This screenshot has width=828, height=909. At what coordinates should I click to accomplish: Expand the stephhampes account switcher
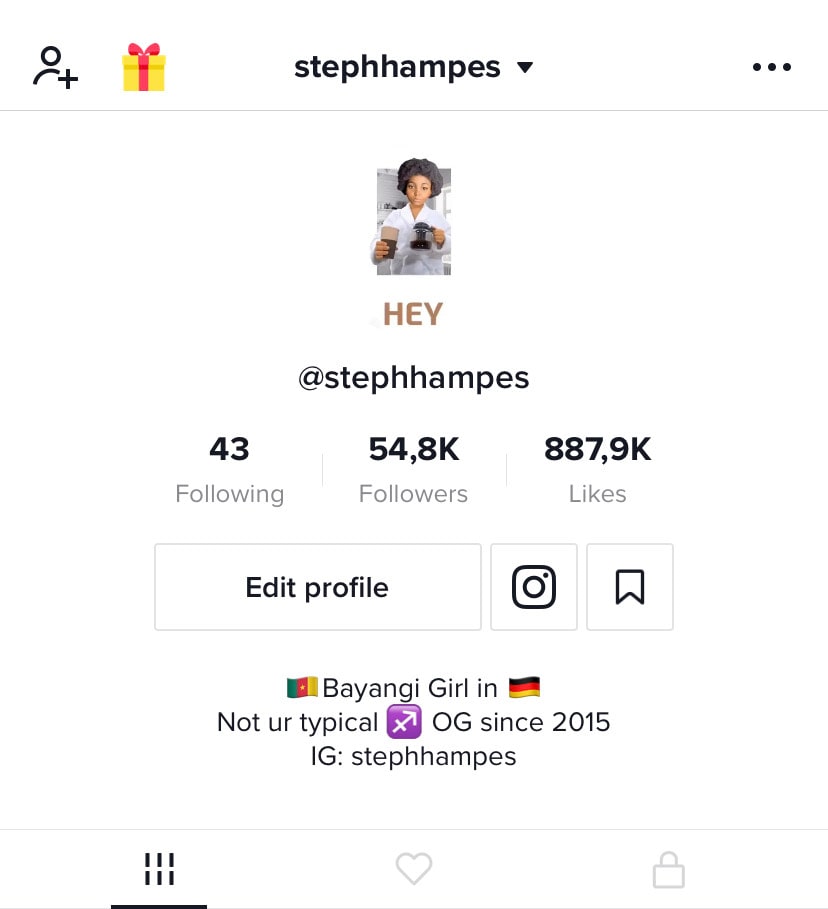click(x=414, y=67)
